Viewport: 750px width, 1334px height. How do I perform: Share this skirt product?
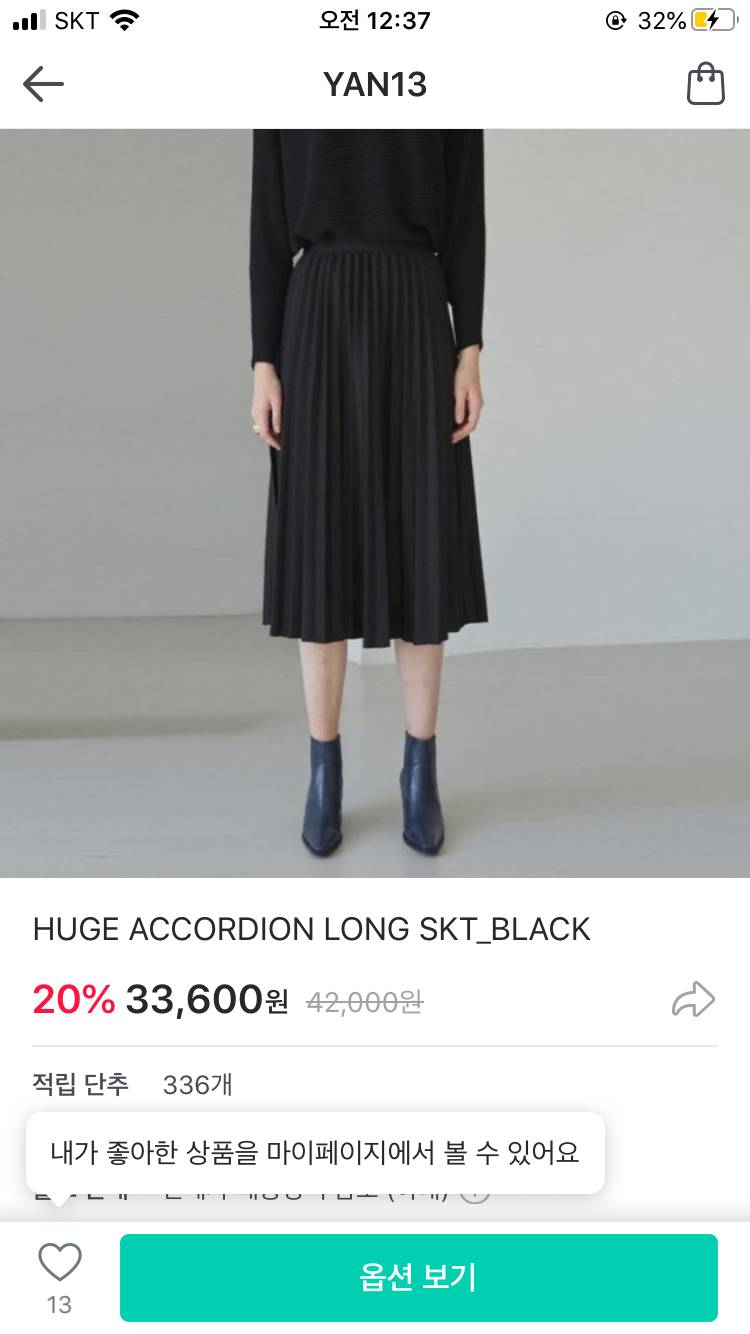pyautogui.click(x=693, y=999)
